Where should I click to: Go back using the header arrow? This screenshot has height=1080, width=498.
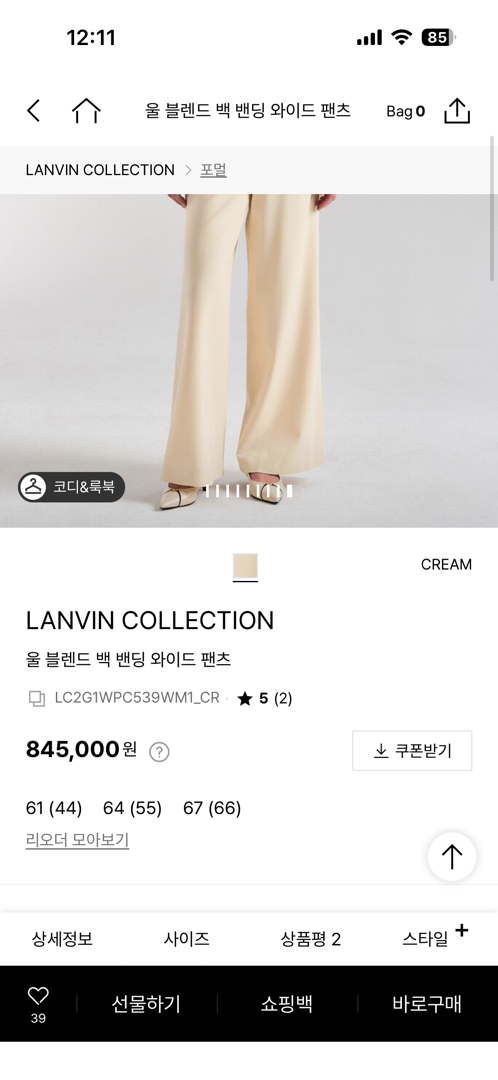[x=34, y=110]
